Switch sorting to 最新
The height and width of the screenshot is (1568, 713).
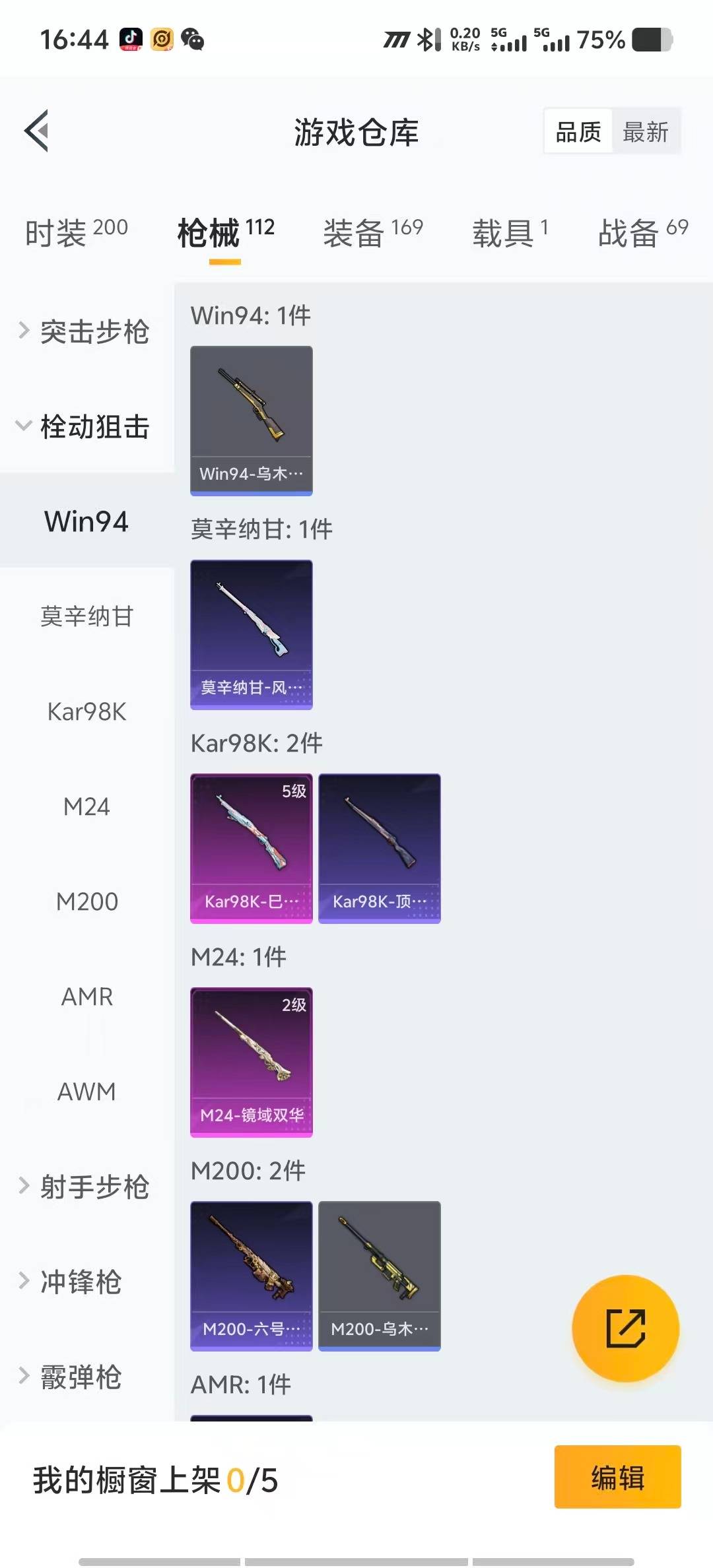pos(646,131)
